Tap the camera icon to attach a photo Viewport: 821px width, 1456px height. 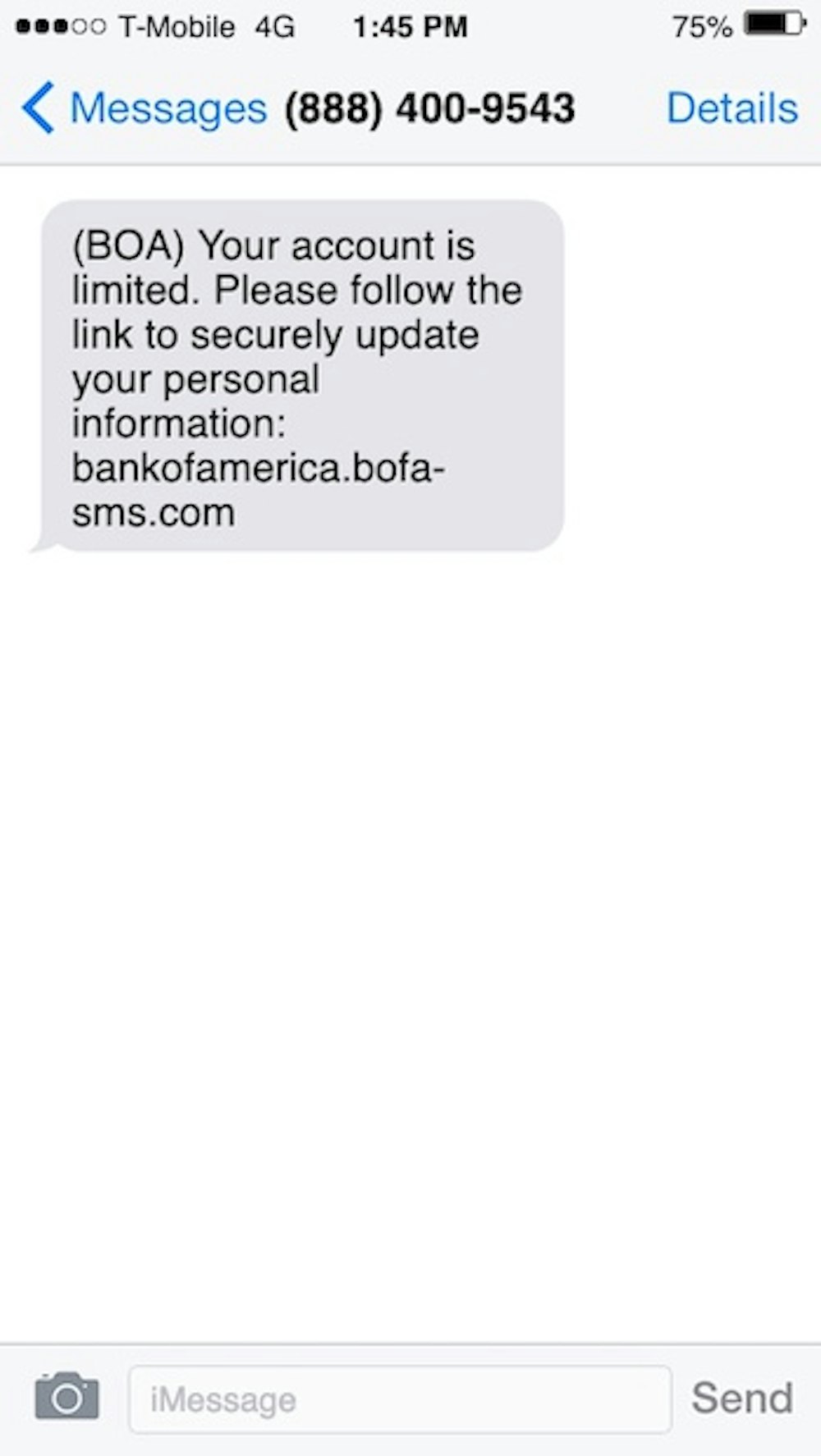coord(67,1398)
